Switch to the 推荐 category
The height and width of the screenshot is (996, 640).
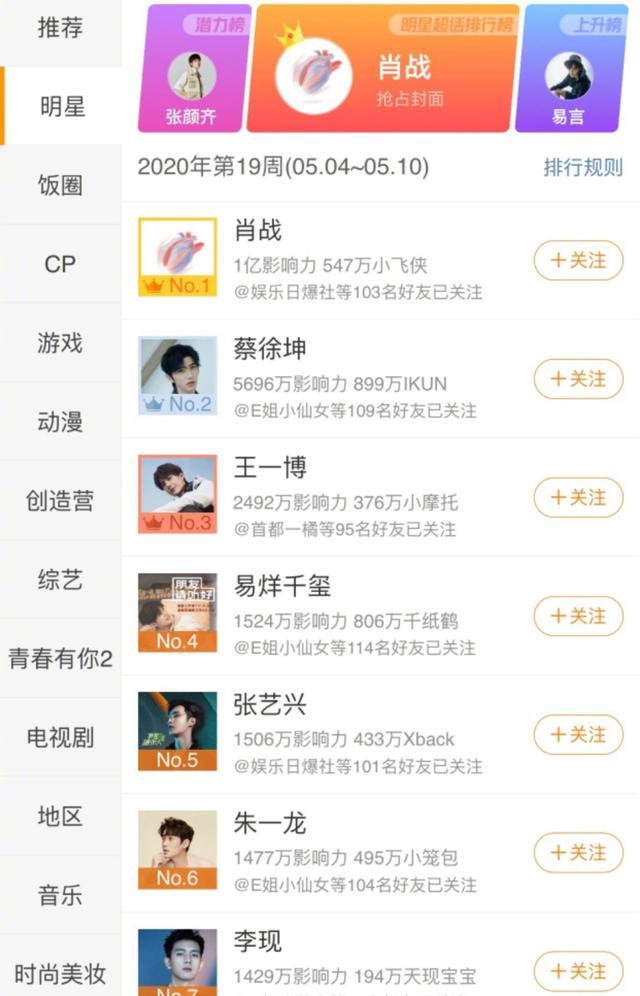pyautogui.click(x=60, y=28)
